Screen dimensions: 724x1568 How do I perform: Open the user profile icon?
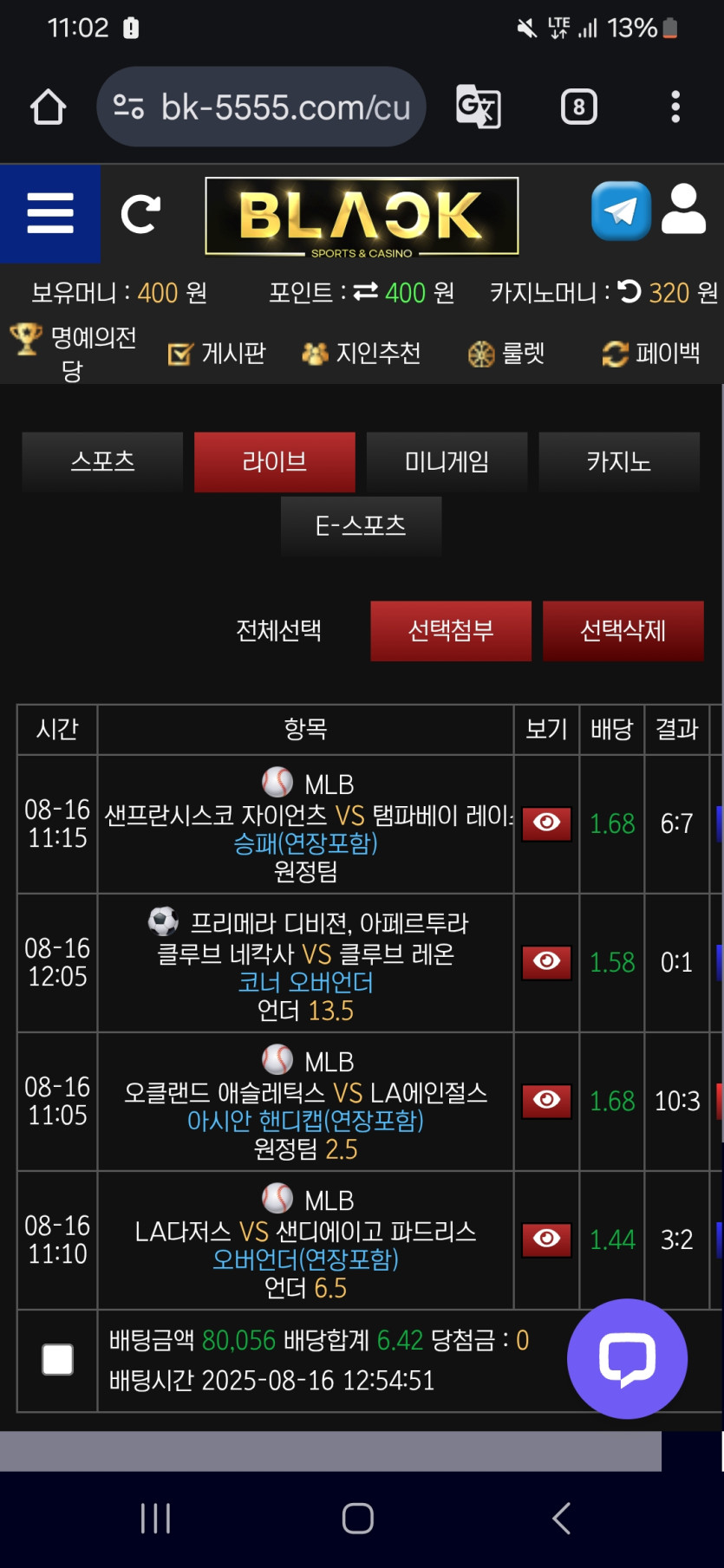tap(683, 209)
